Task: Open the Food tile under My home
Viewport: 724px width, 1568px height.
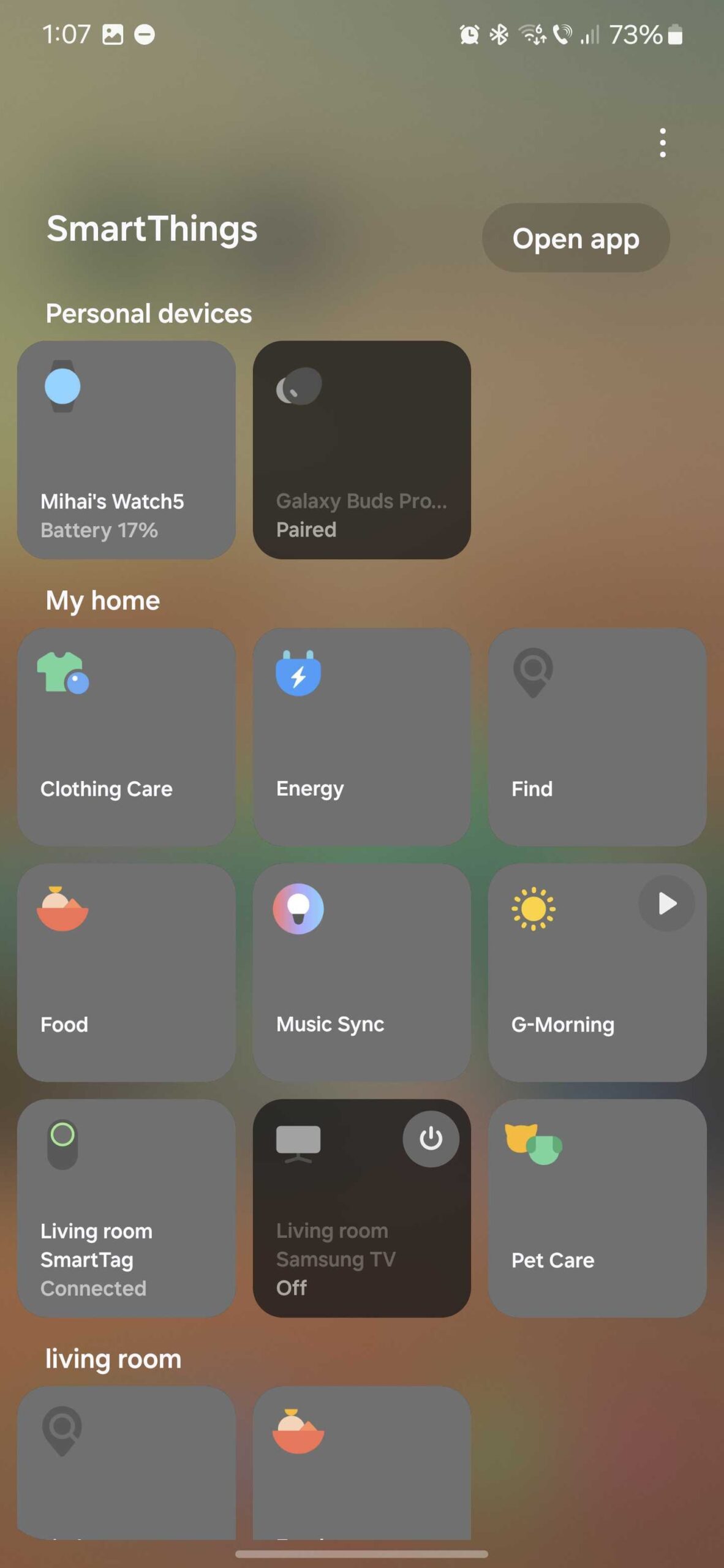Action: (x=126, y=973)
